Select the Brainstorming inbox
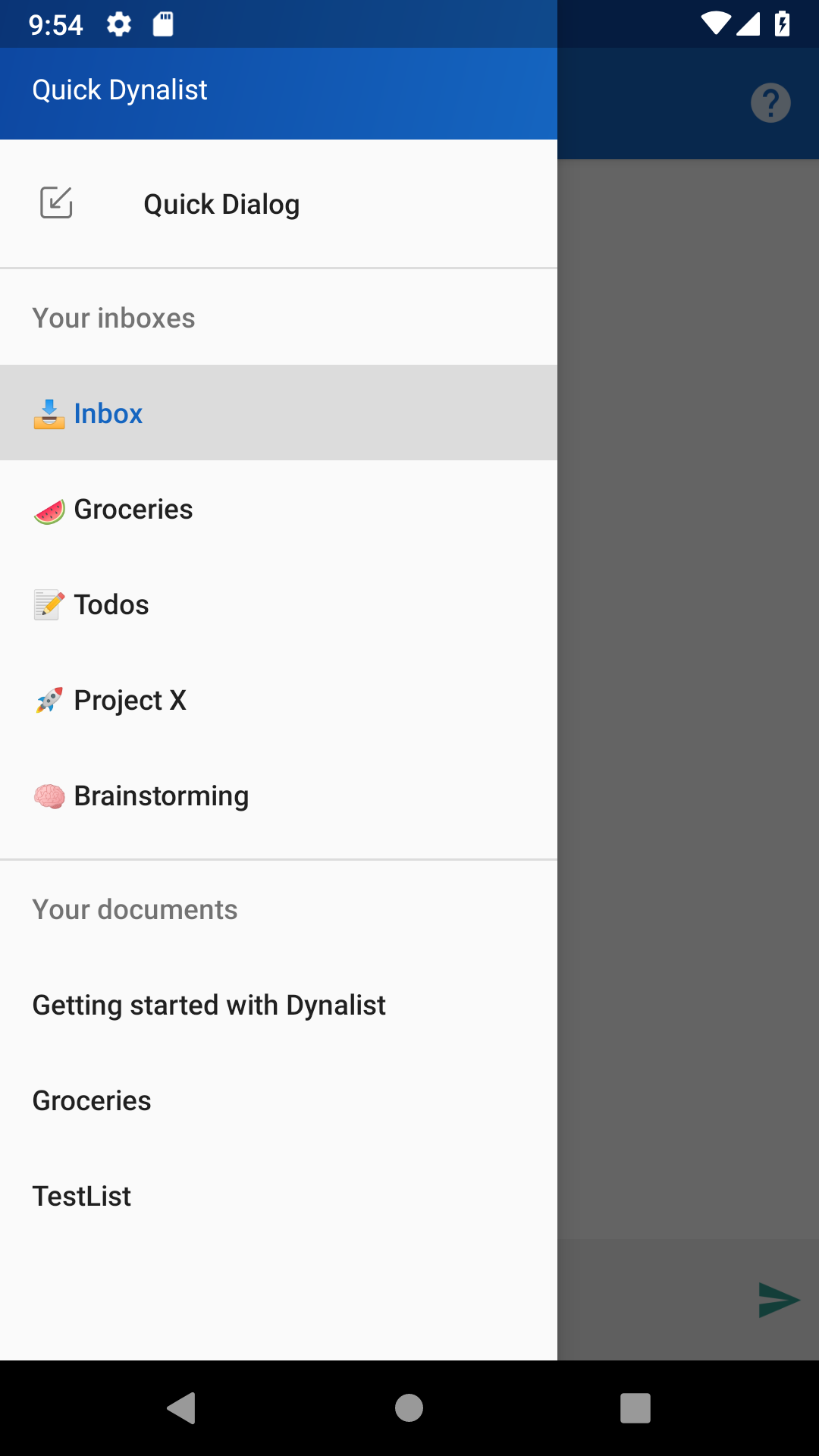The image size is (819, 1456). pos(278,795)
